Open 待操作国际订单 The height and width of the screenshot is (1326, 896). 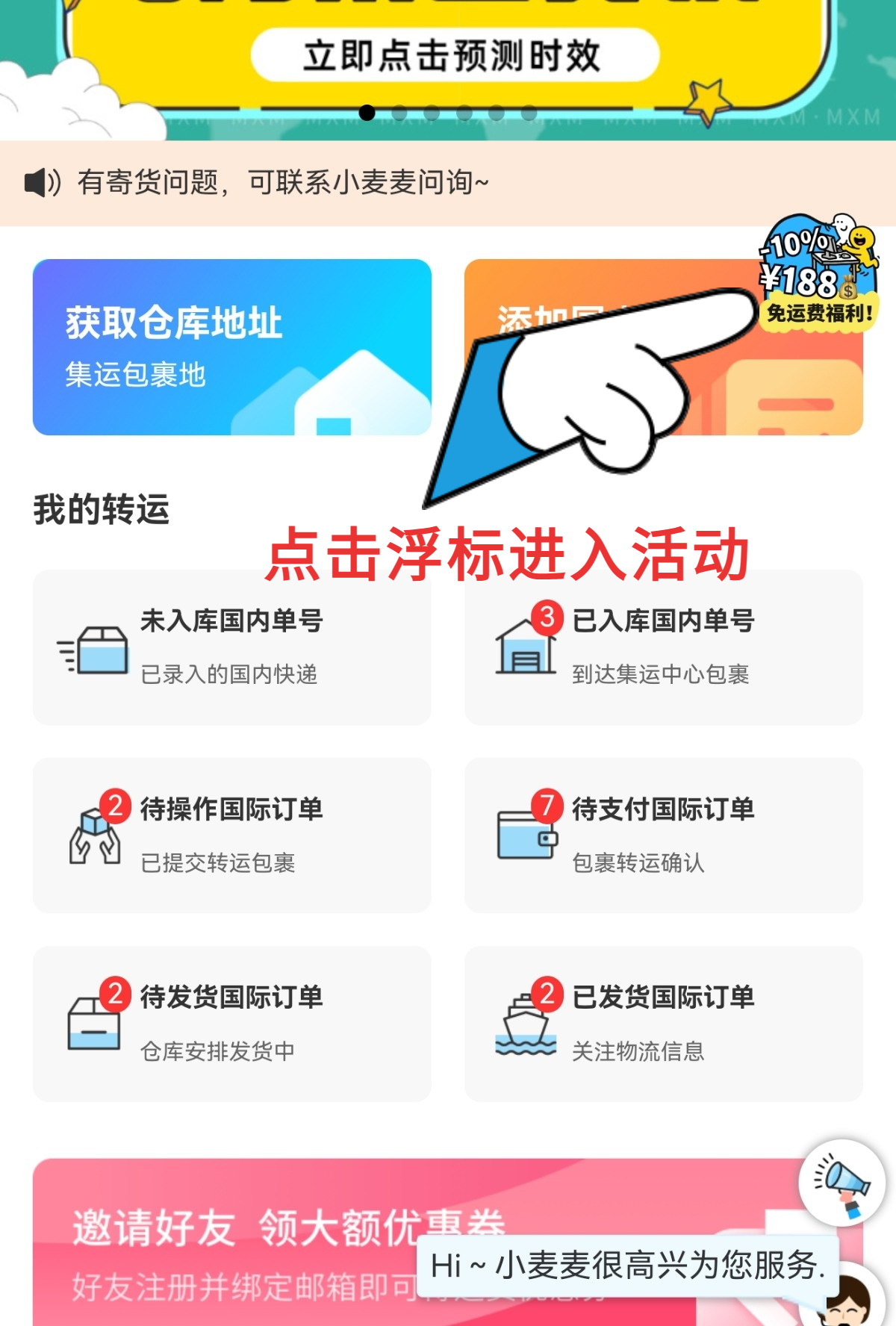(x=231, y=835)
